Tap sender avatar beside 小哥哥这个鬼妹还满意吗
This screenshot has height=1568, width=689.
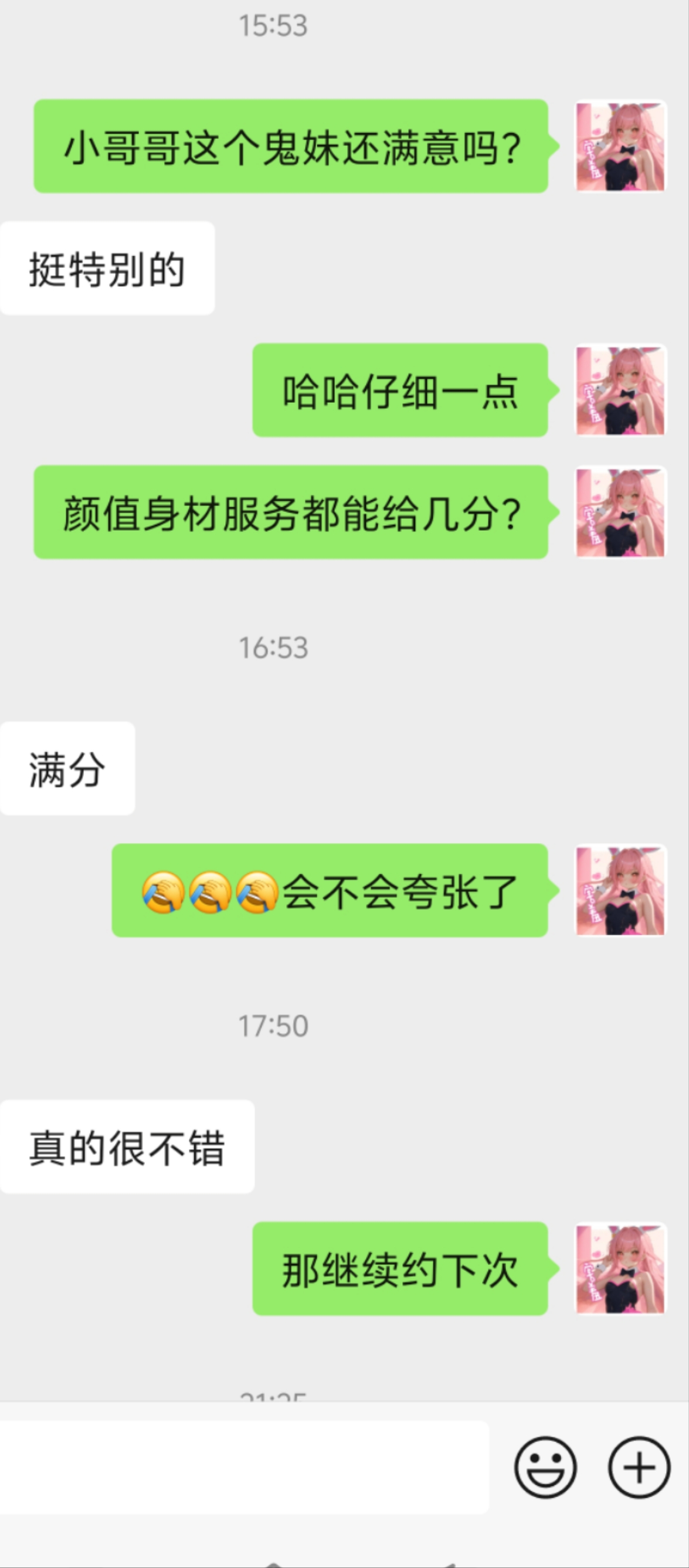click(x=621, y=146)
